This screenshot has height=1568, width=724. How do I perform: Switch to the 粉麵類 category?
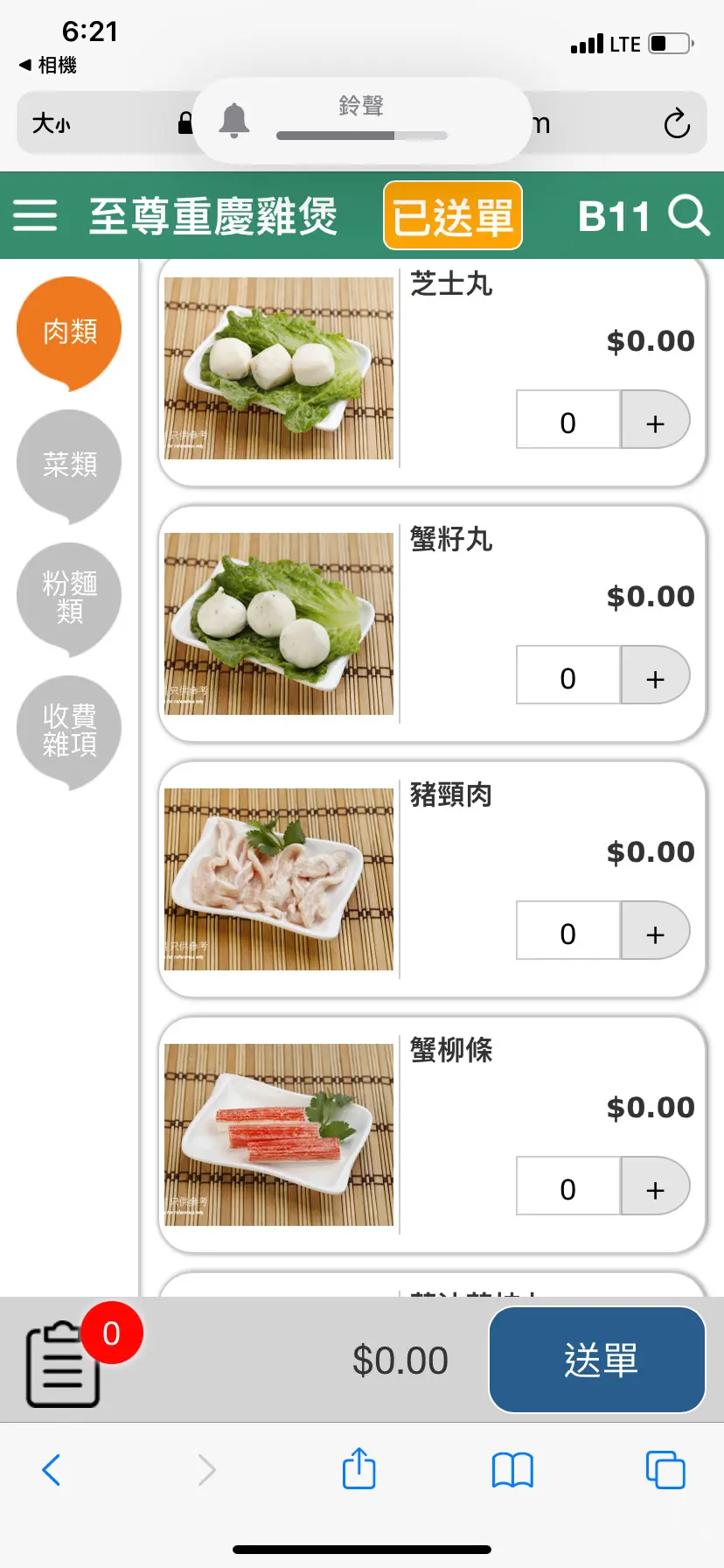click(x=69, y=598)
